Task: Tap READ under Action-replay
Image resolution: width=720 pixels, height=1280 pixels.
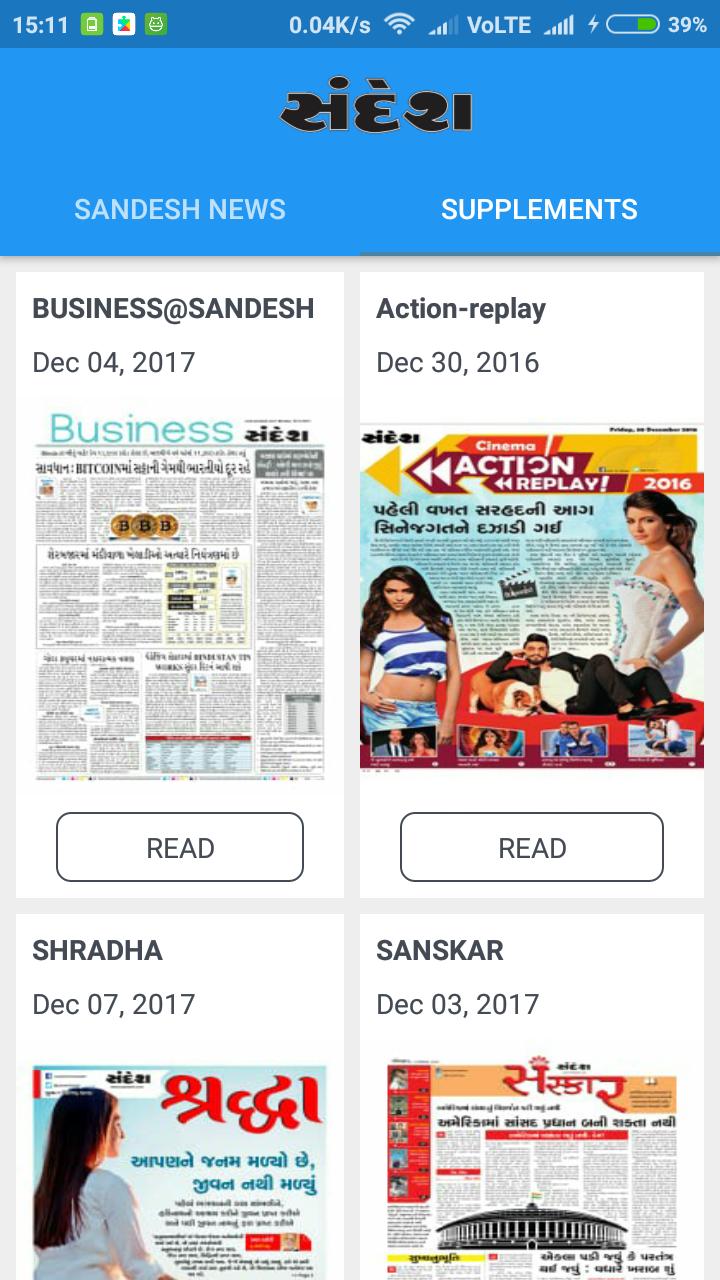Action: (x=532, y=847)
